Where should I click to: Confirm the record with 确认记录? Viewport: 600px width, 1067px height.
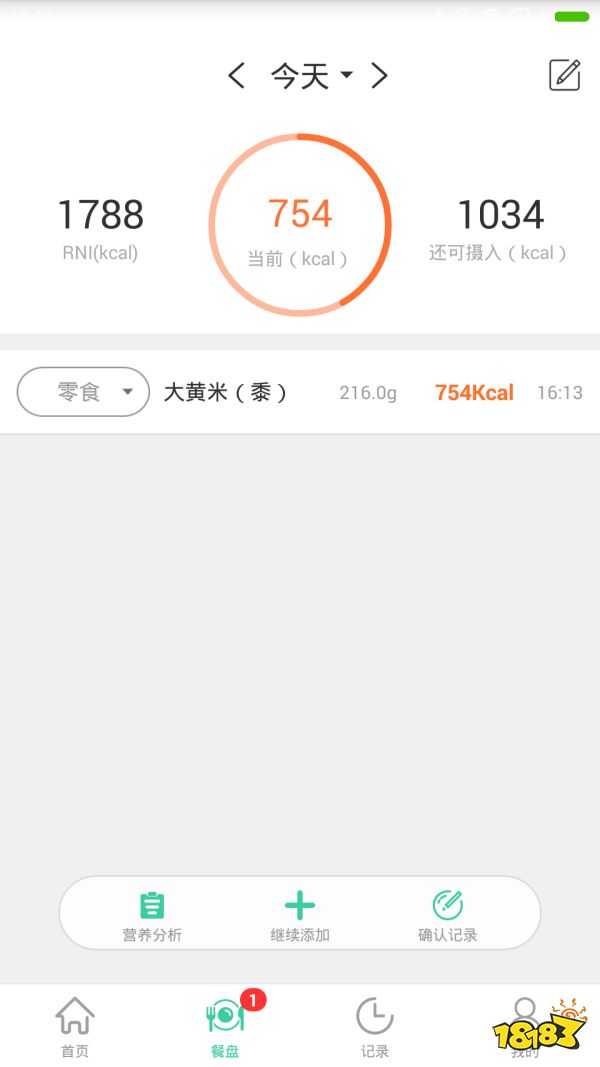click(x=447, y=916)
